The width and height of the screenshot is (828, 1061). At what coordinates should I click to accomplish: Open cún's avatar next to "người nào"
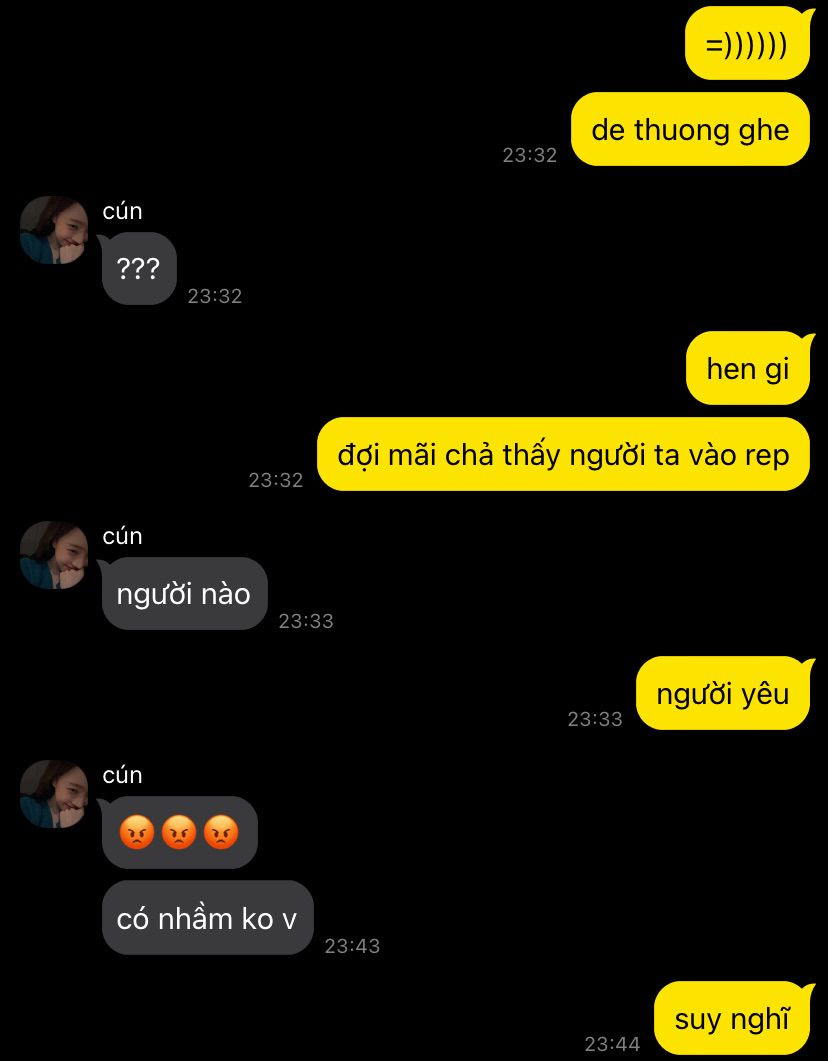coord(54,555)
